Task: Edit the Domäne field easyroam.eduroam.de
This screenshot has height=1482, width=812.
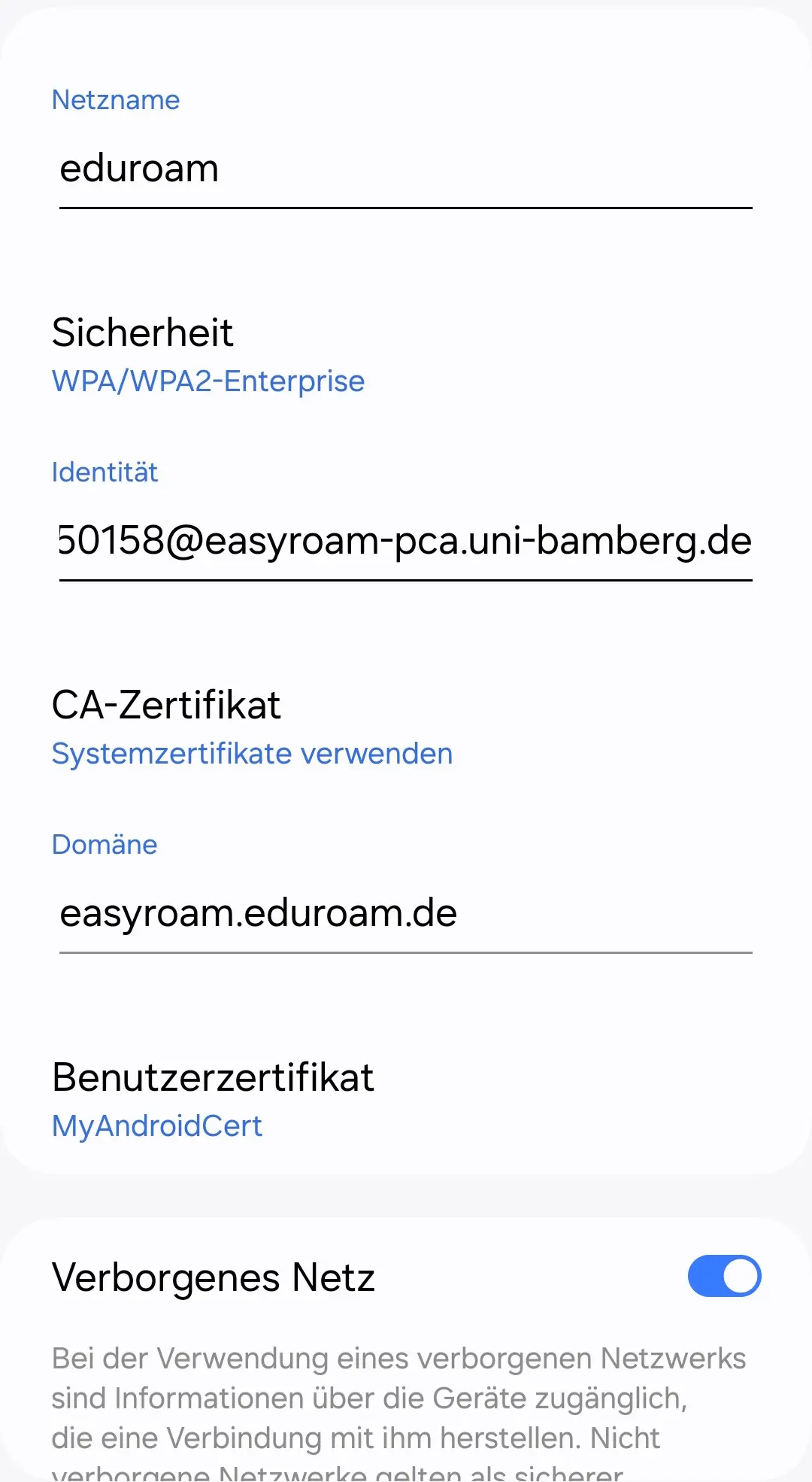Action: 406,913
